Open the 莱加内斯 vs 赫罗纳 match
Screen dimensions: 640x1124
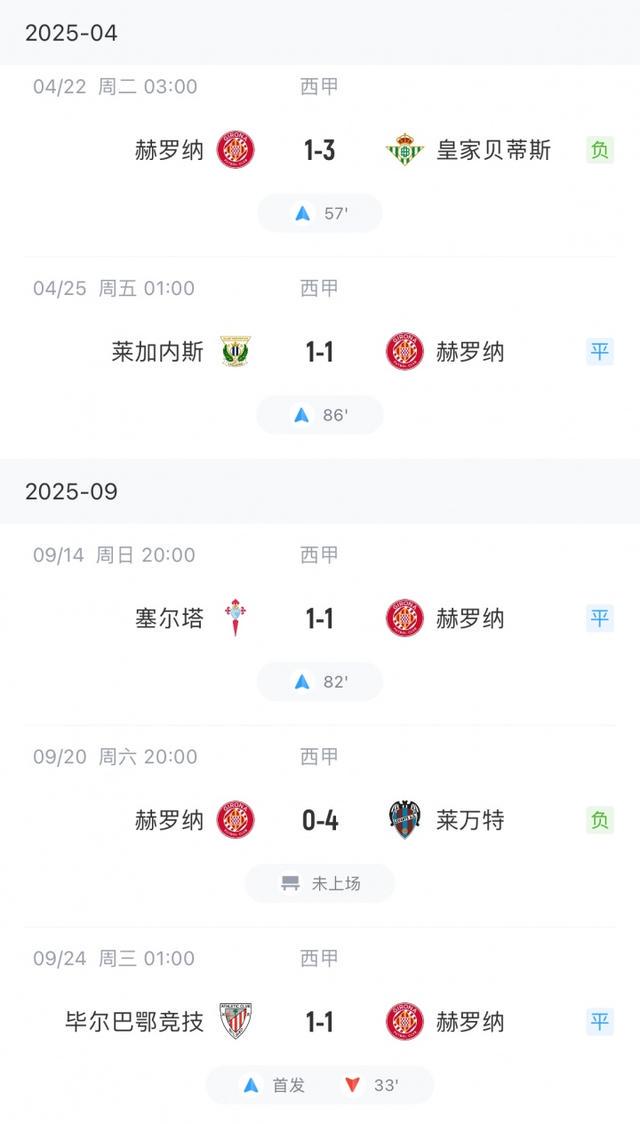tap(320, 352)
